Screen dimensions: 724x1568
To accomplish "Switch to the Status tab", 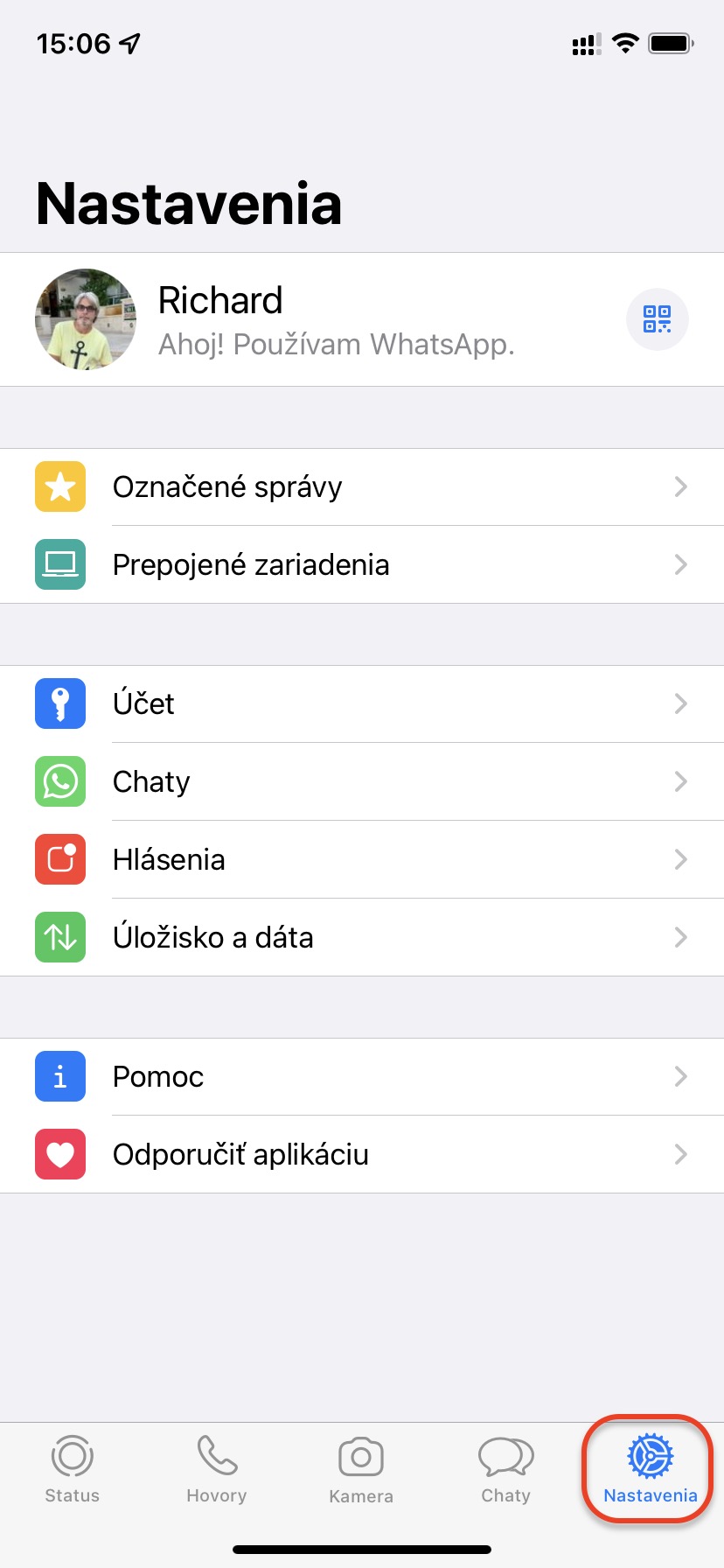I will [73, 1470].
